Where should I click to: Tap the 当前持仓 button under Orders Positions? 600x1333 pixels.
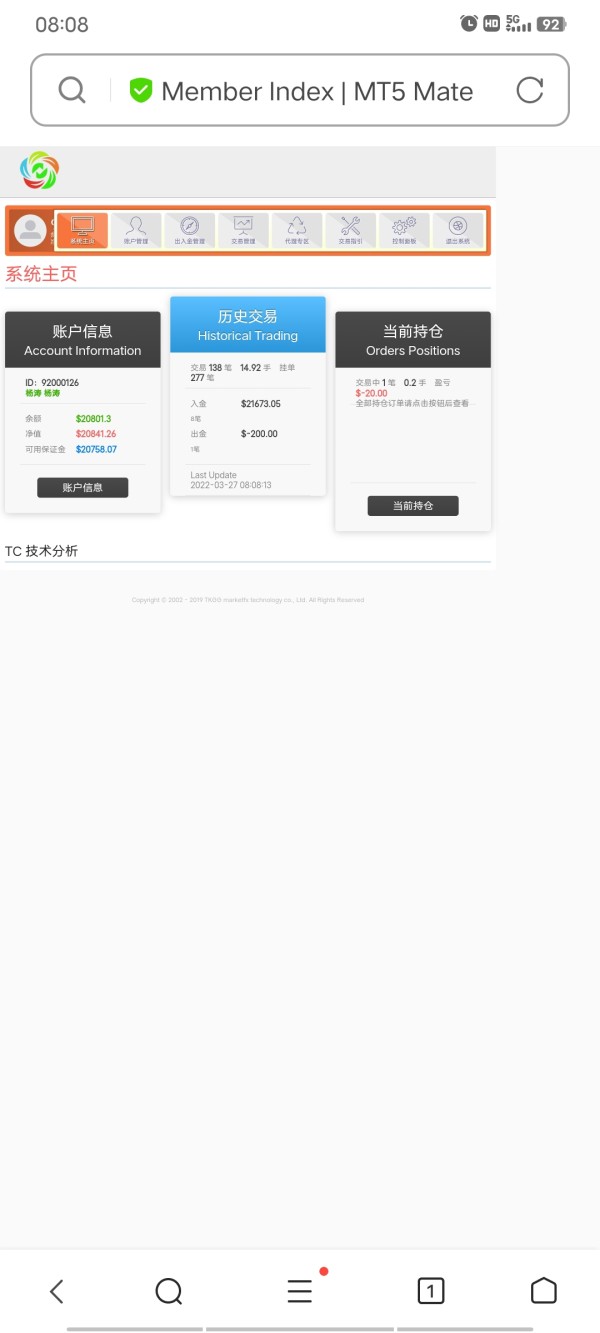tap(413, 506)
